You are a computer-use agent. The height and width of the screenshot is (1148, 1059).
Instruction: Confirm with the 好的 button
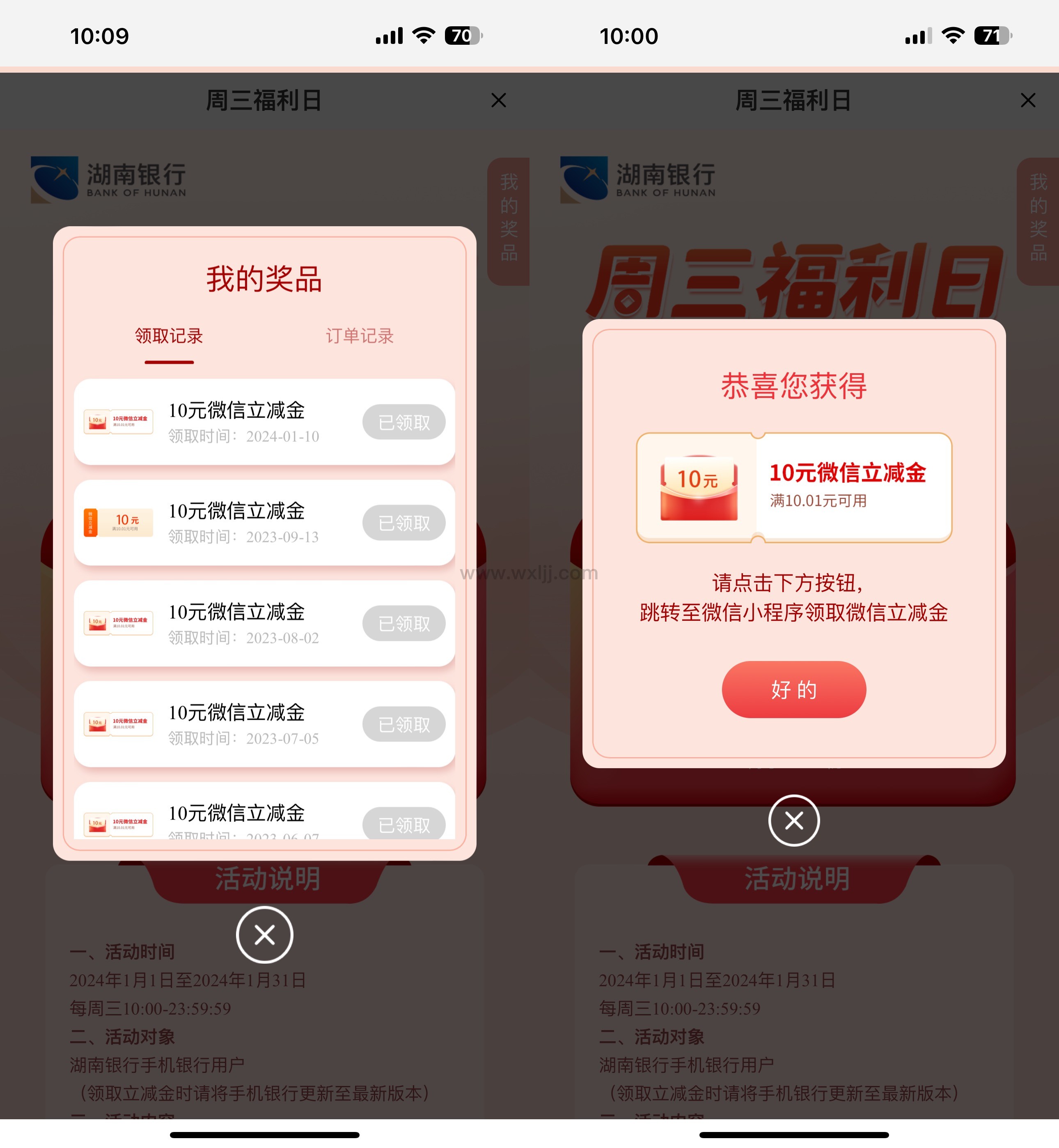[x=793, y=689]
